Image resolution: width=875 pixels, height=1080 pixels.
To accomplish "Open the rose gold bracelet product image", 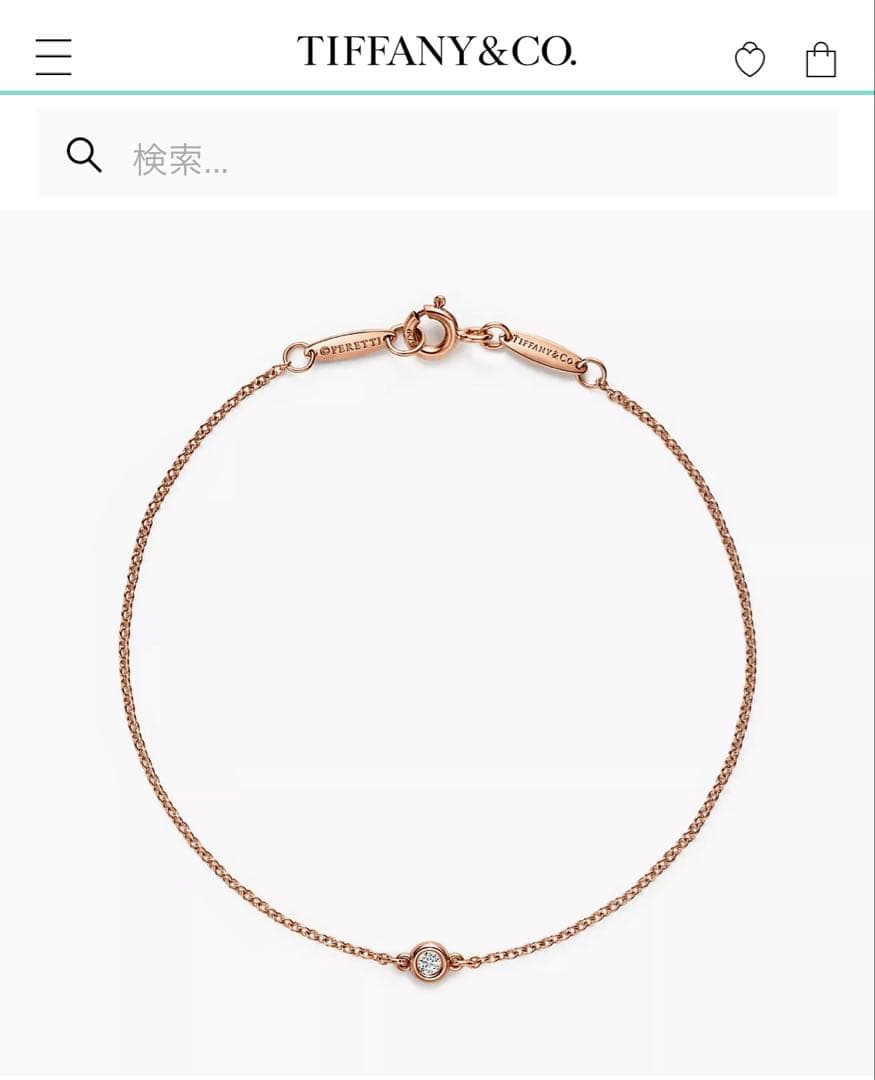I will [x=437, y=640].
